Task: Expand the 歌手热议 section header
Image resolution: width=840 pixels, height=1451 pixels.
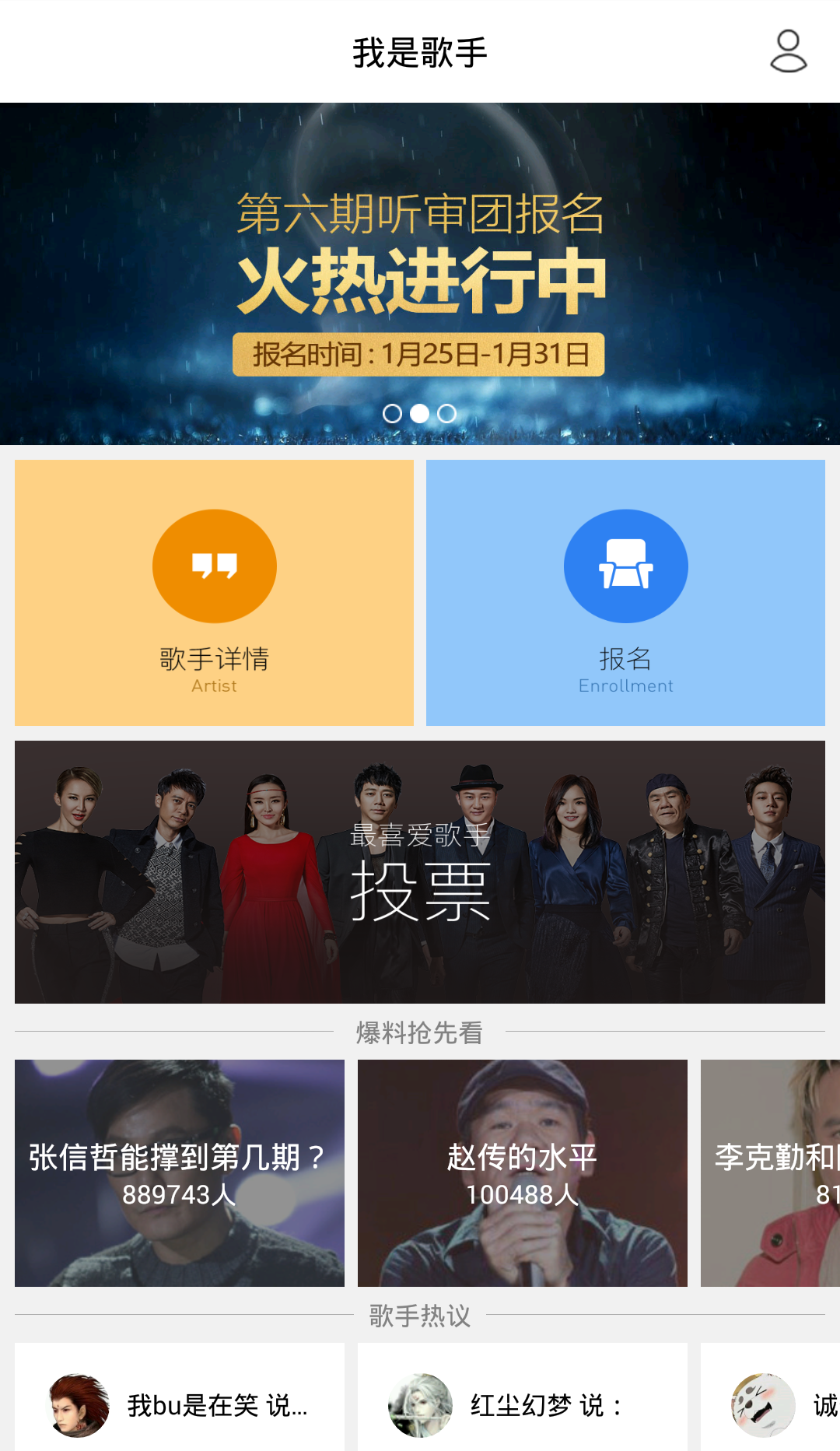Action: pos(420,1316)
